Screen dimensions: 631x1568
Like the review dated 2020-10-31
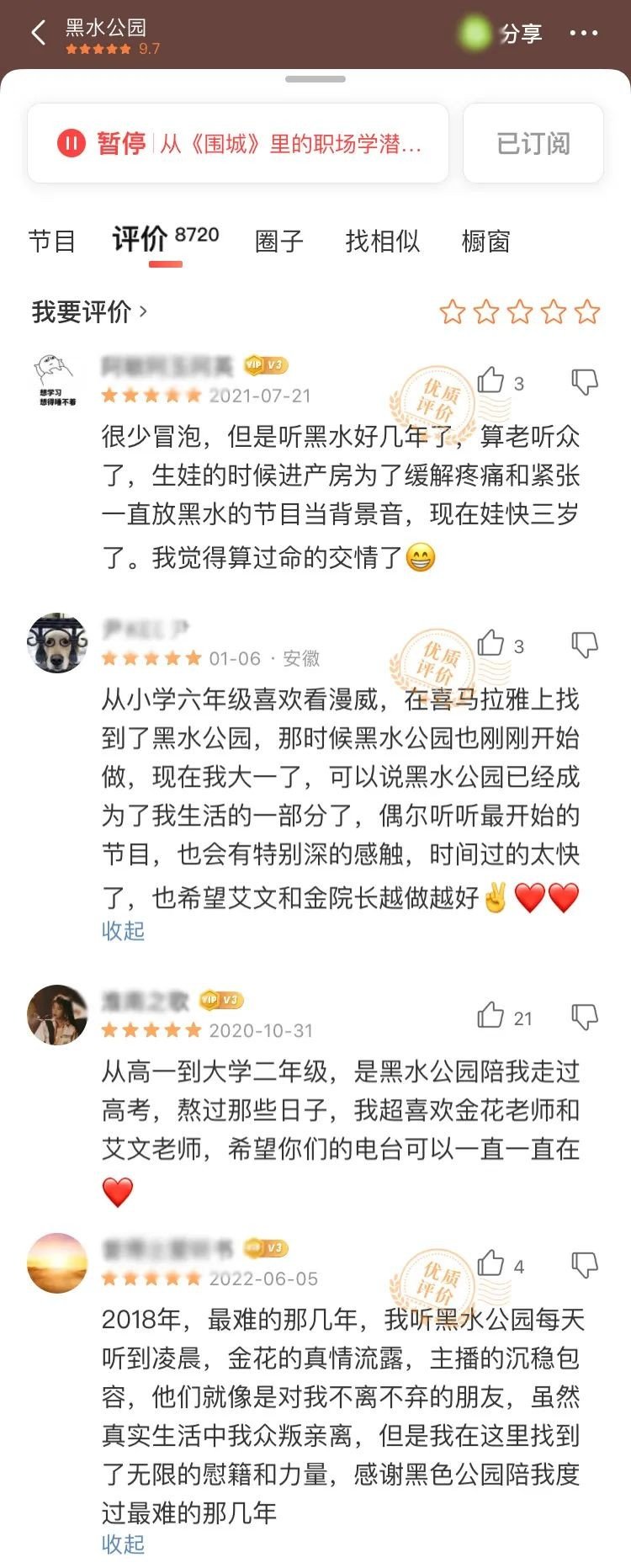click(x=490, y=1017)
